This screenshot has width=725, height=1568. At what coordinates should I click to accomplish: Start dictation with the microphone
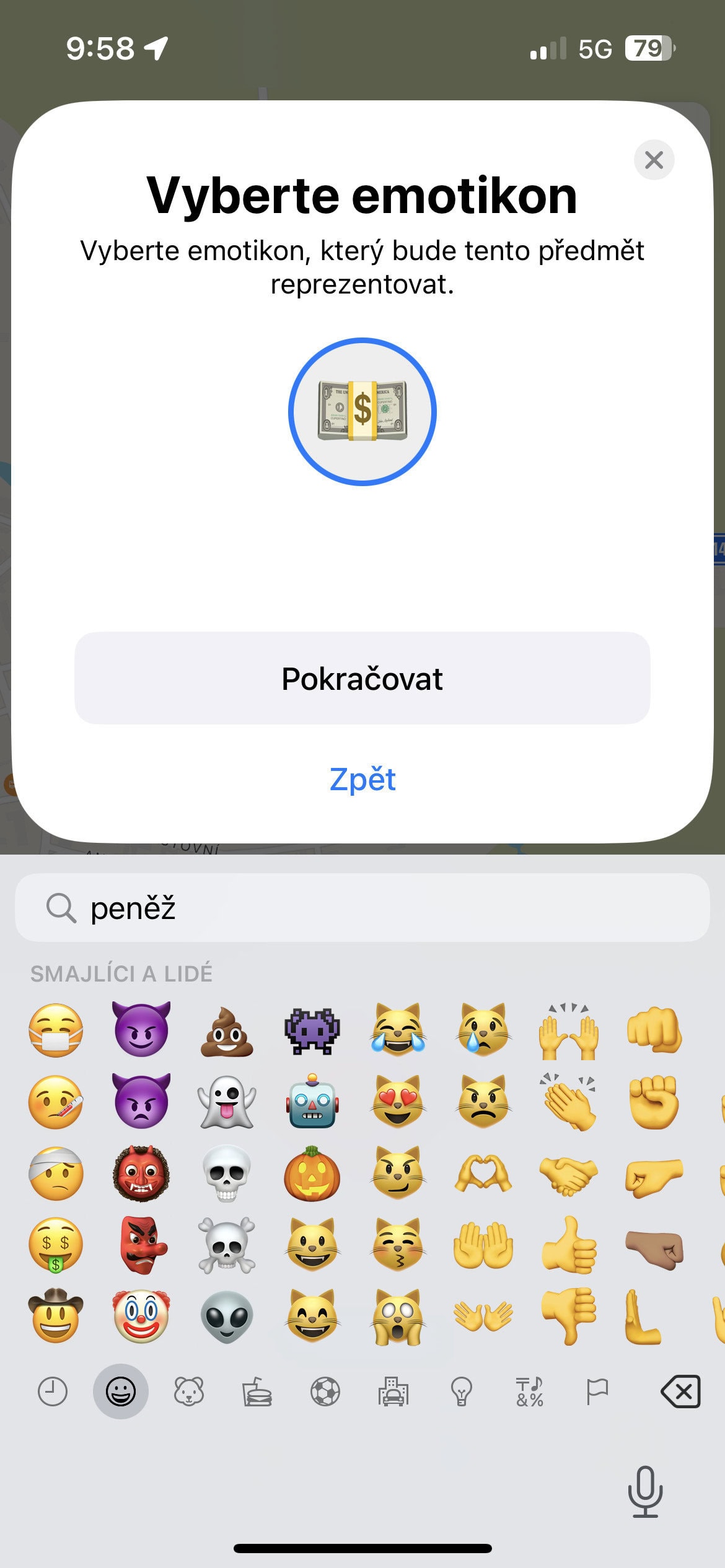pos(645,1491)
